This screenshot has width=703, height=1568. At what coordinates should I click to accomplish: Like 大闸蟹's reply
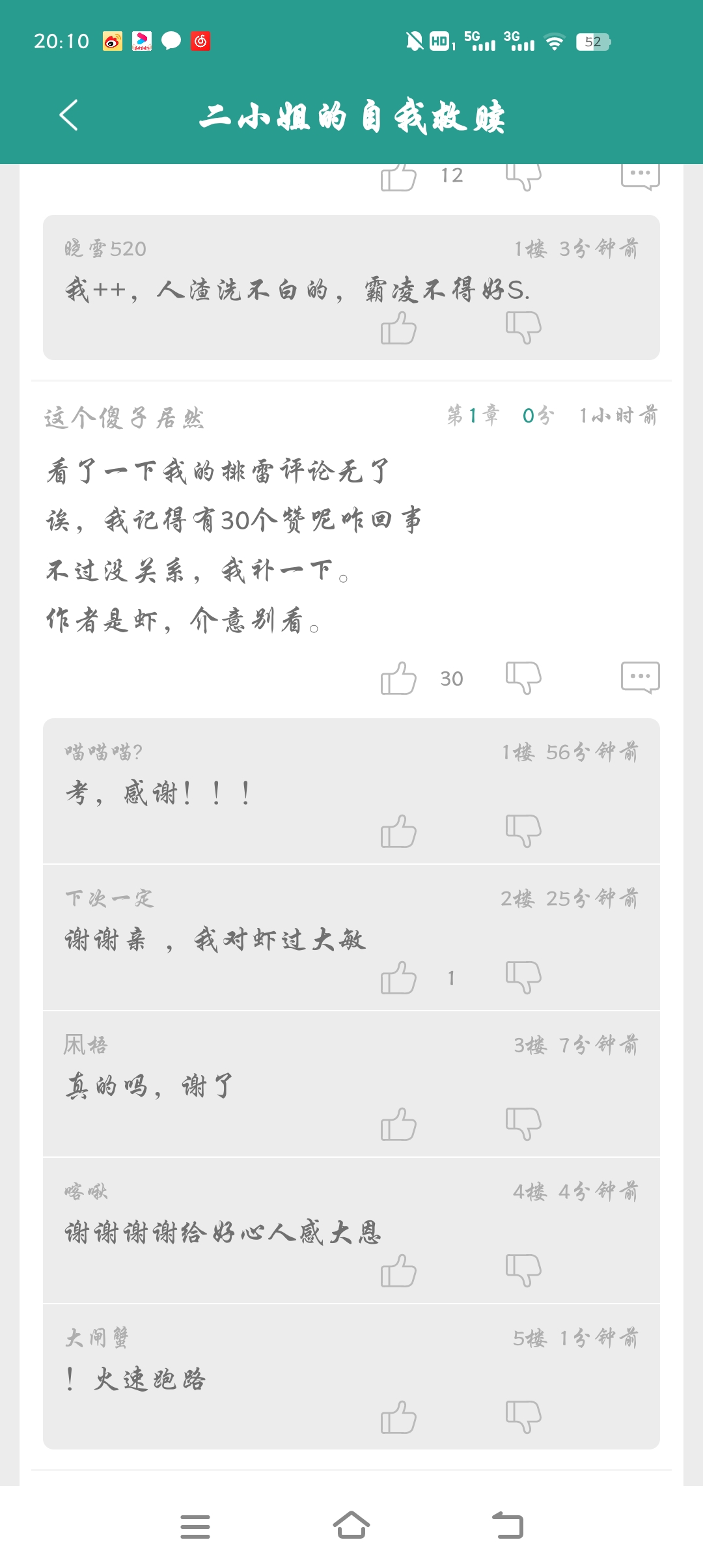[x=398, y=1418]
